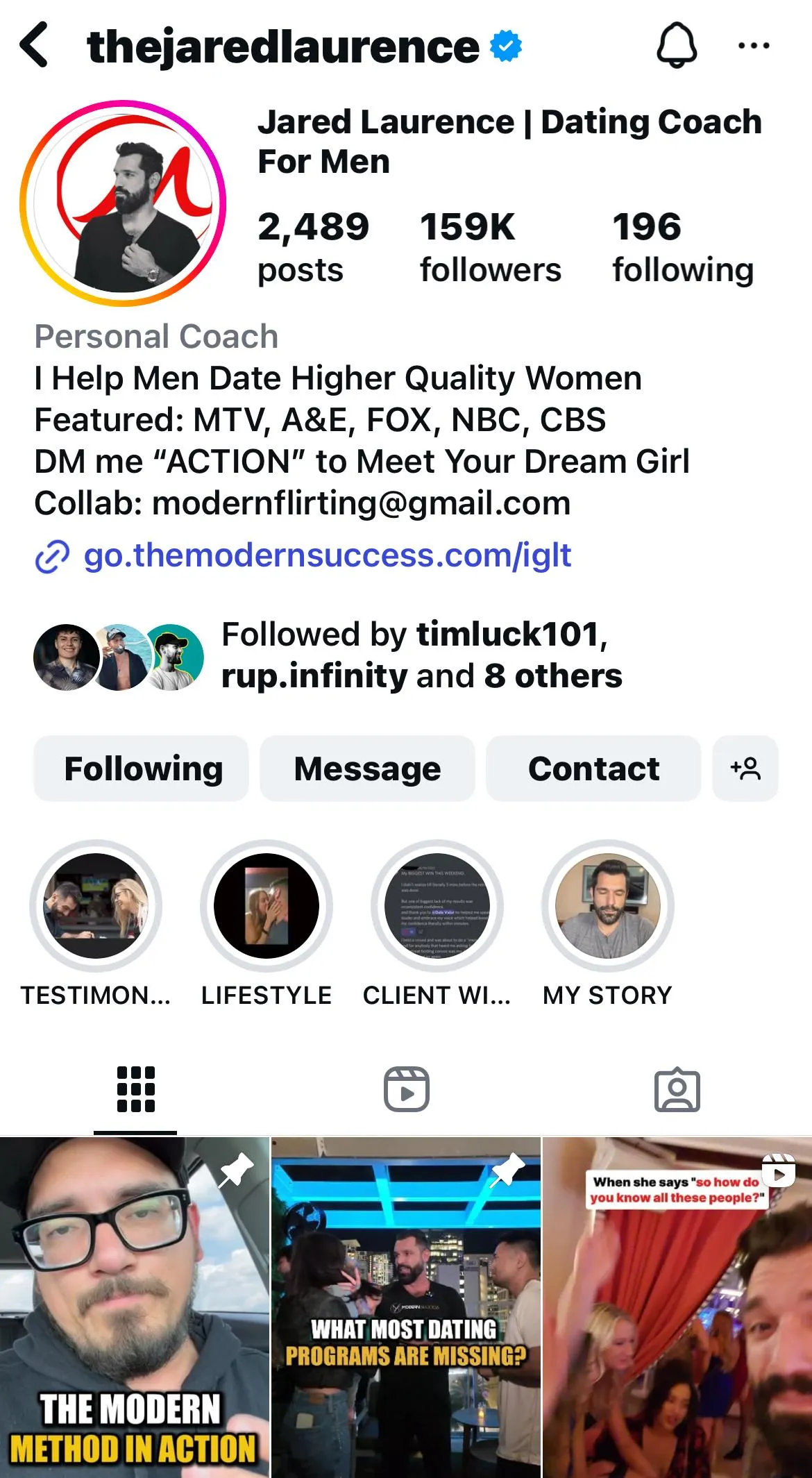See mutual followers including timluck101

pos(421,655)
